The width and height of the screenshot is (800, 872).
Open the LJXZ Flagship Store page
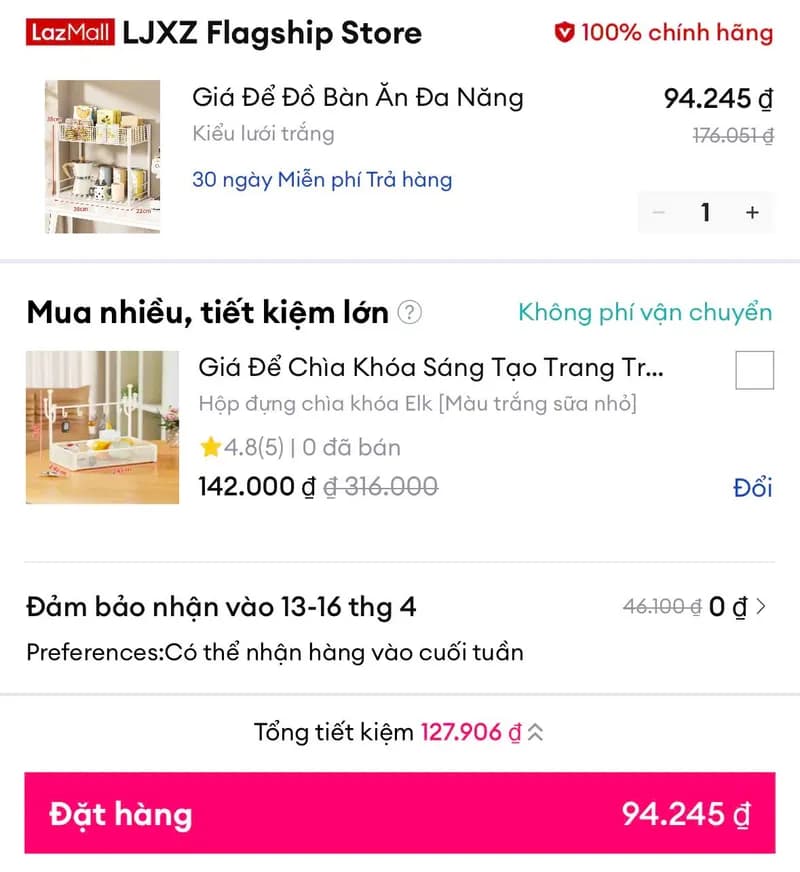pyautogui.click(x=270, y=33)
